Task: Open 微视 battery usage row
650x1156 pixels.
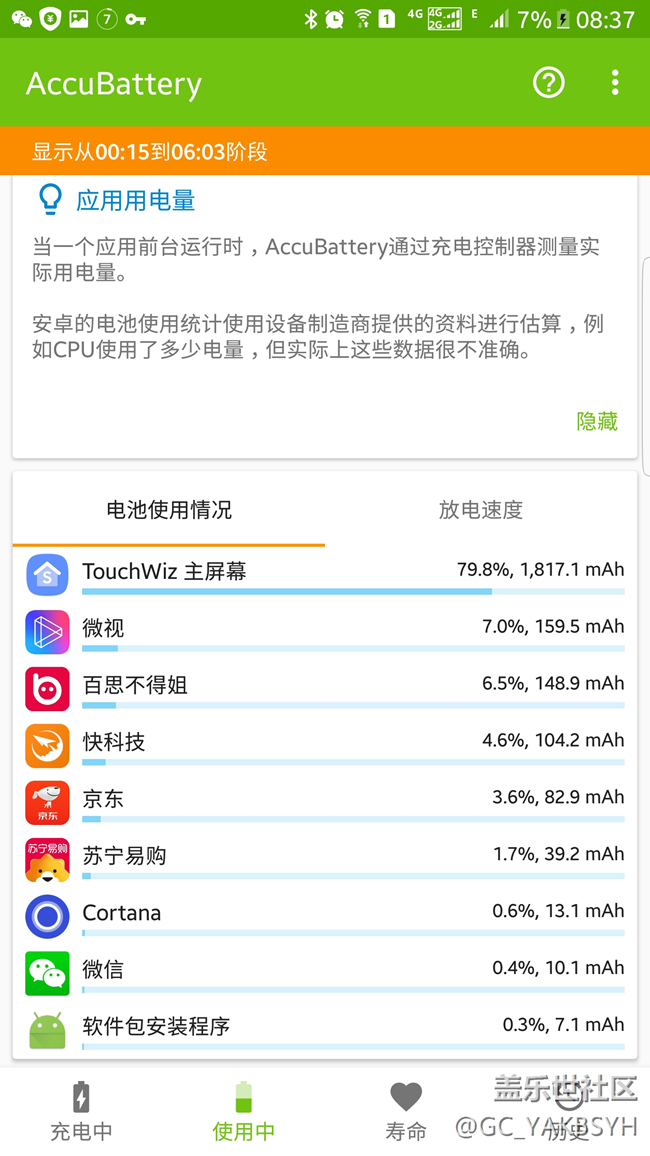Action: [325, 631]
